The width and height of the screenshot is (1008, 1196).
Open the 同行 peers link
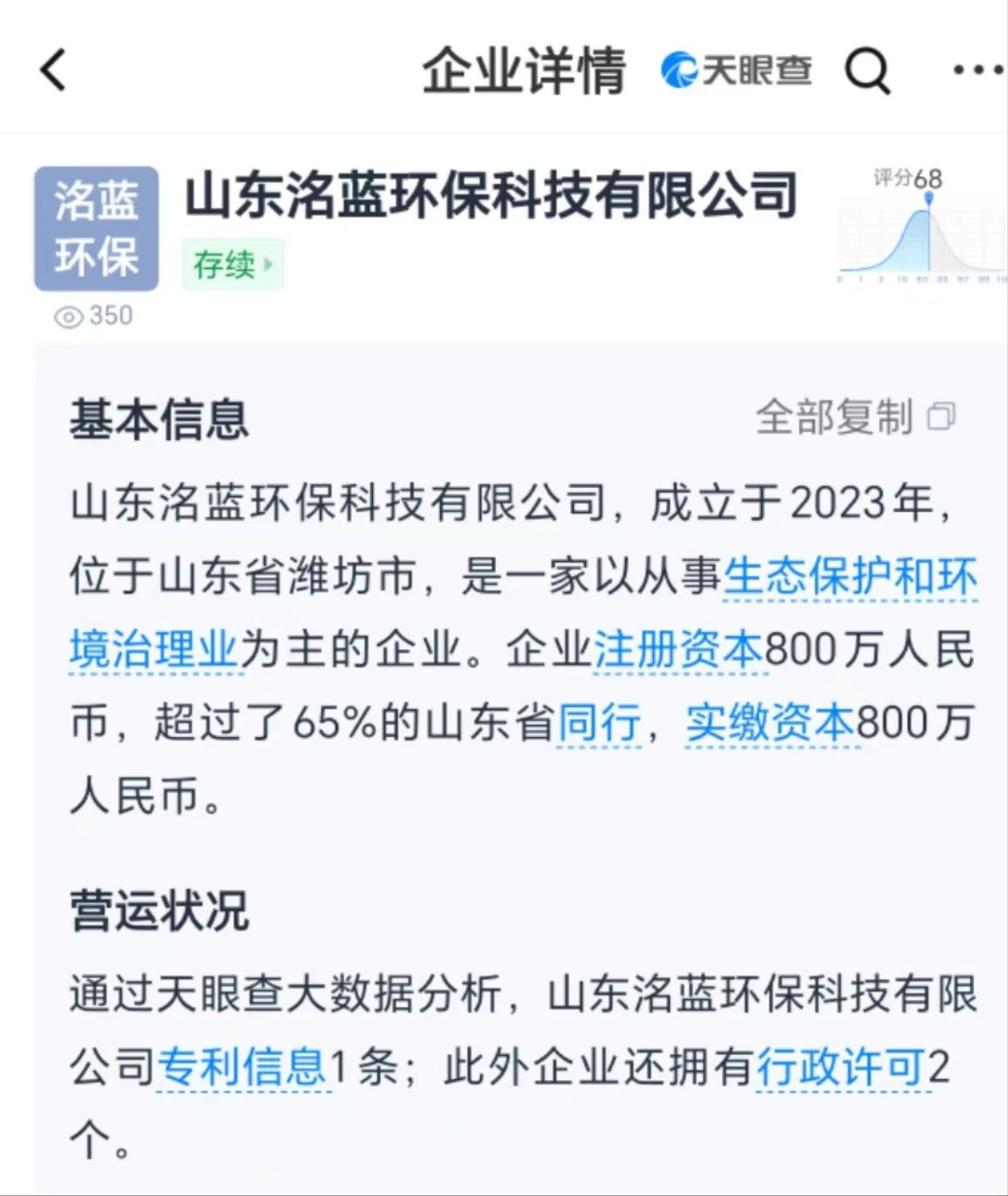599,723
